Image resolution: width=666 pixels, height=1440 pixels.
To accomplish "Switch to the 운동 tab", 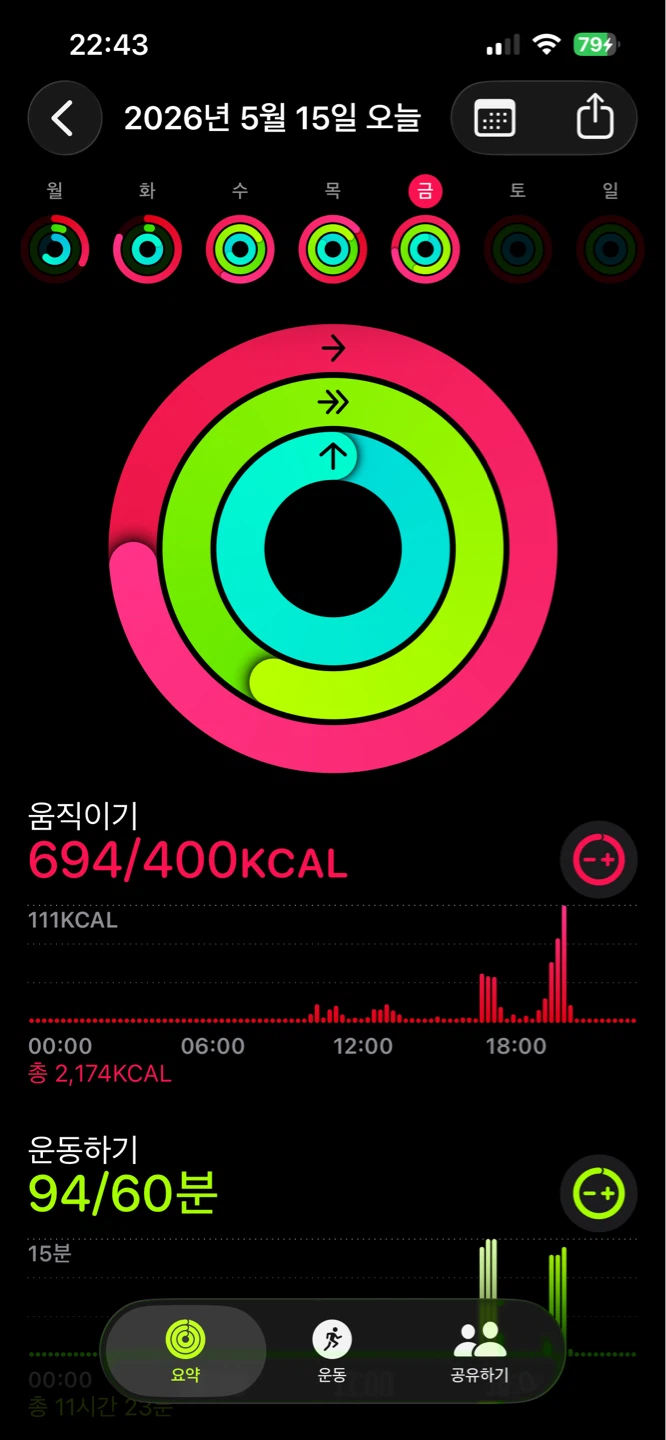I will (332, 1349).
